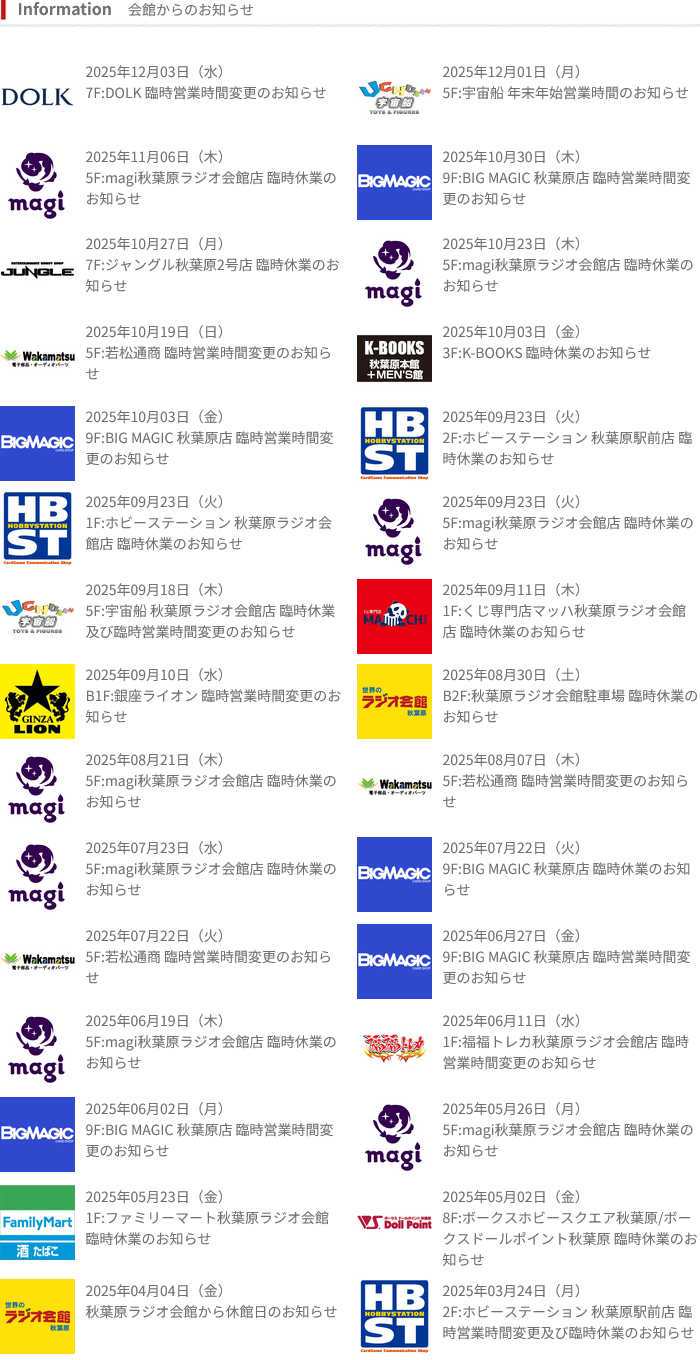Open the K-BOOKS 臨時休業 notice
This screenshot has height=1360, width=700.
546,352
